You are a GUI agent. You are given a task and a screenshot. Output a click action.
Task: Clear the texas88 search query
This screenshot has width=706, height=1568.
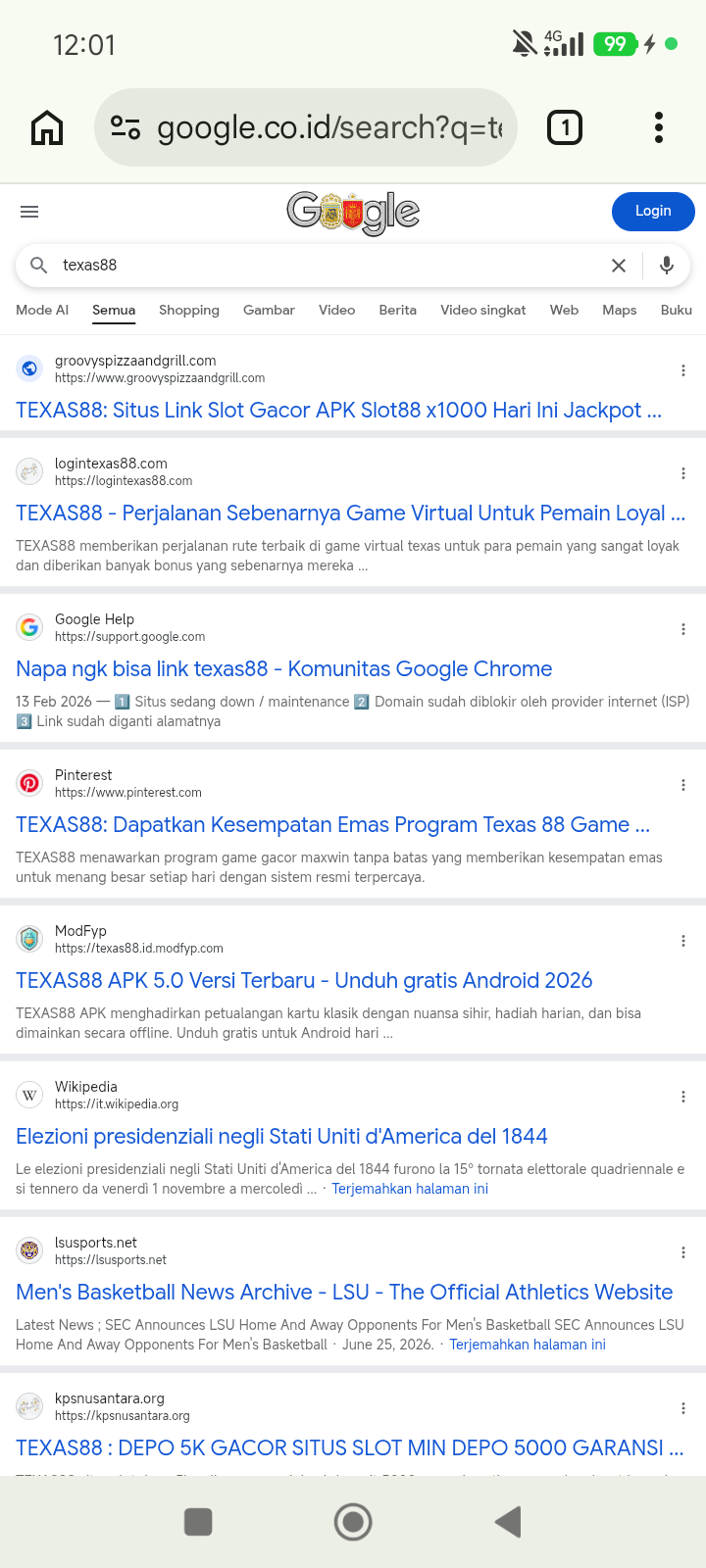(x=619, y=266)
